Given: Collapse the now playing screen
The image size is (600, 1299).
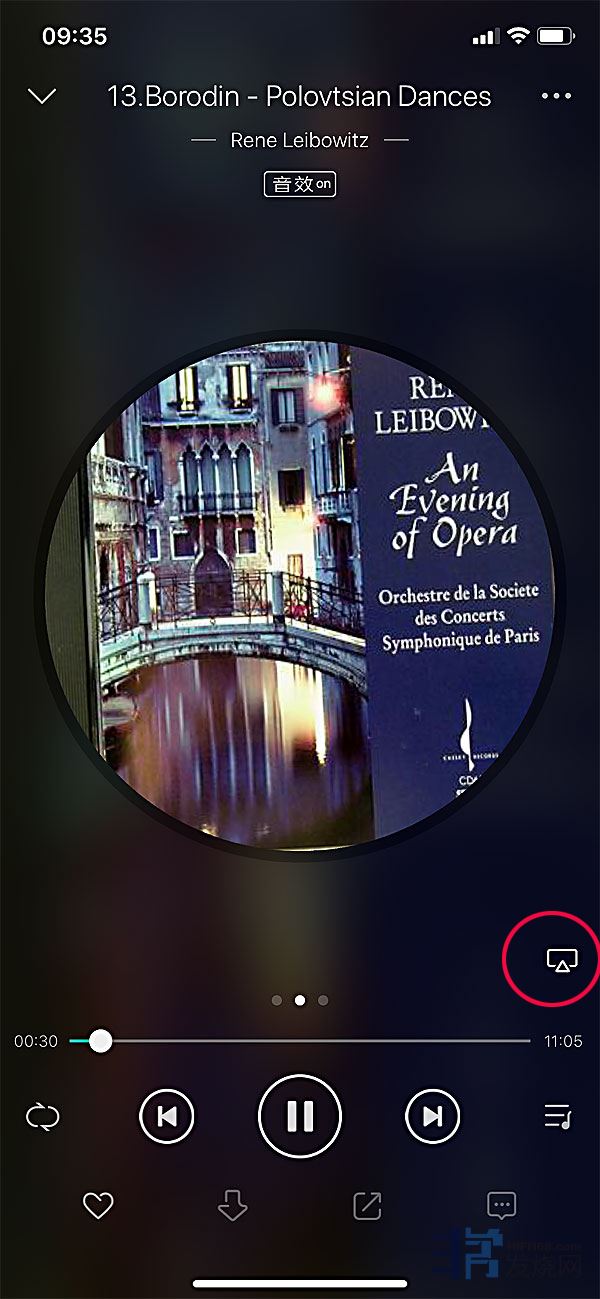Looking at the screenshot, I should 42,97.
